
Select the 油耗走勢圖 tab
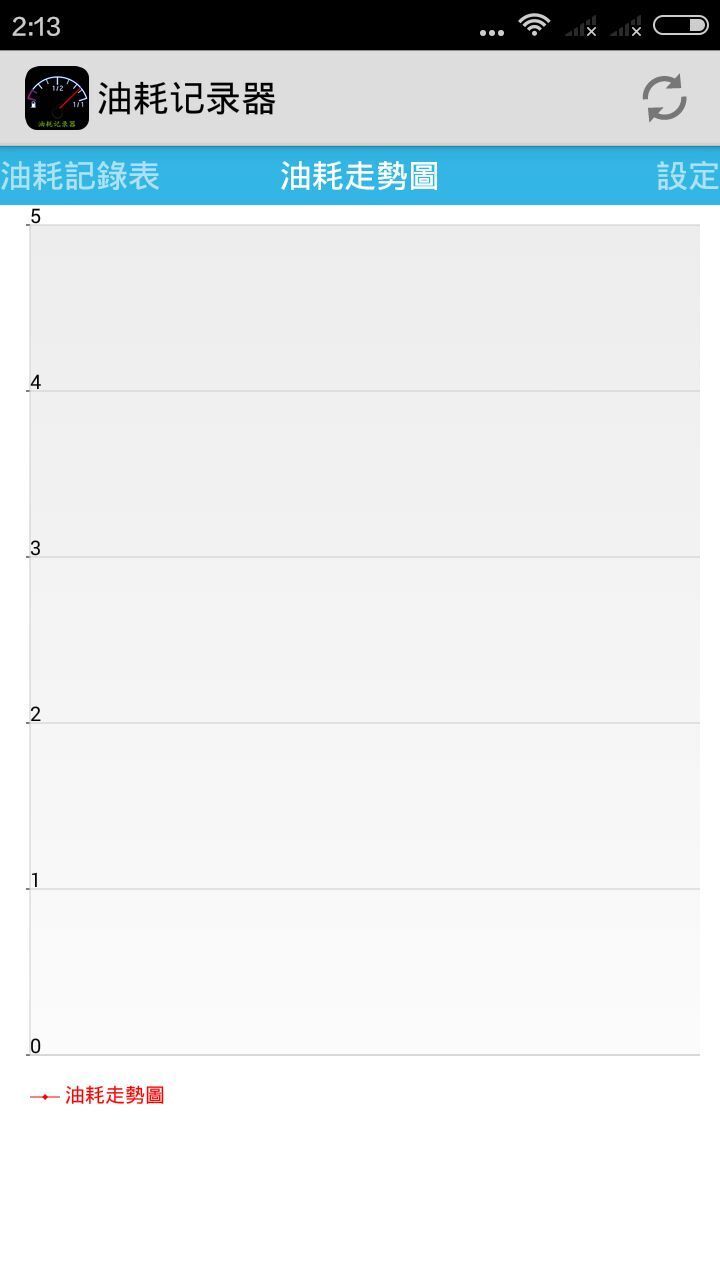(x=359, y=176)
